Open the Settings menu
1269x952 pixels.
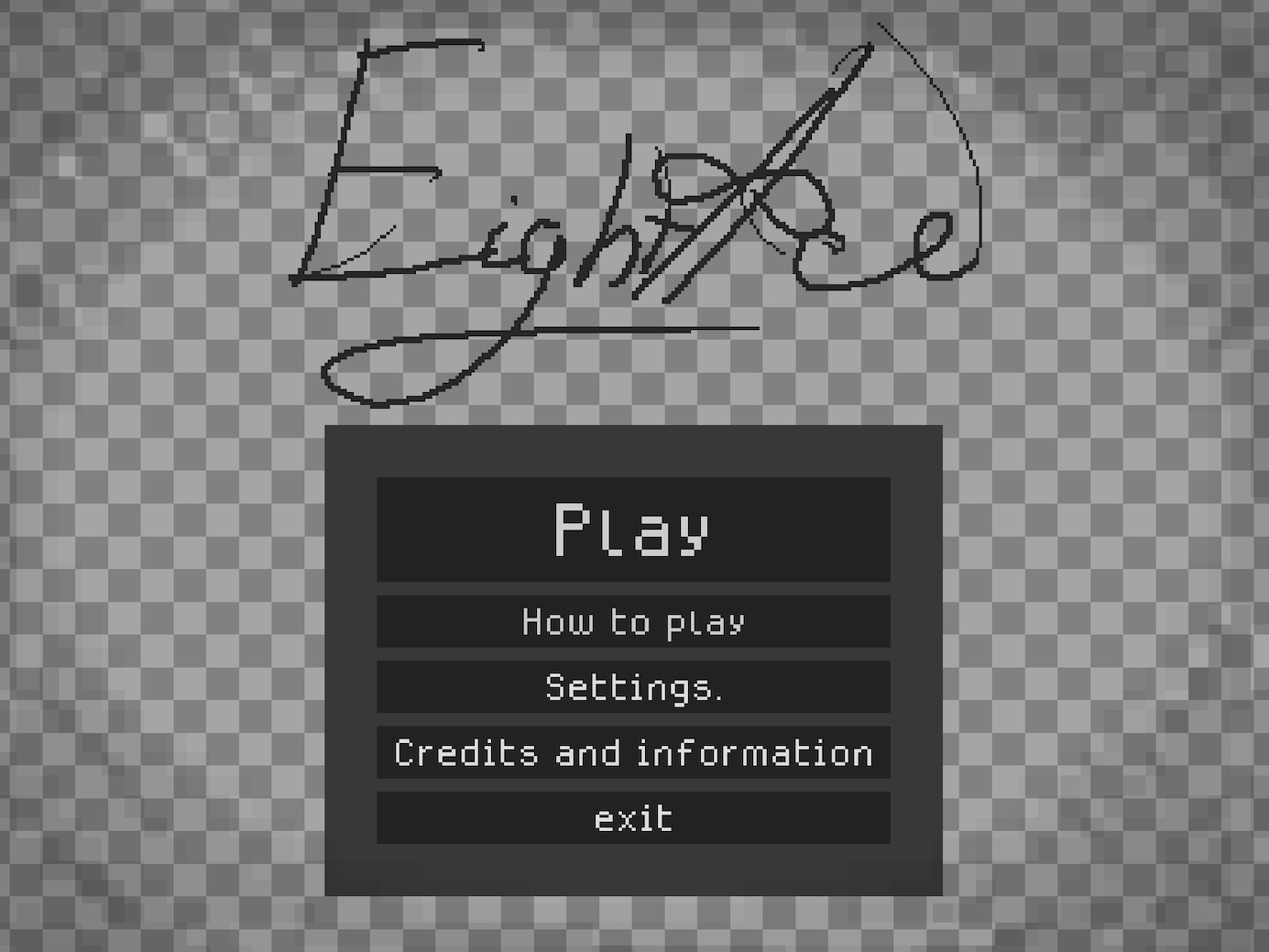(633, 687)
